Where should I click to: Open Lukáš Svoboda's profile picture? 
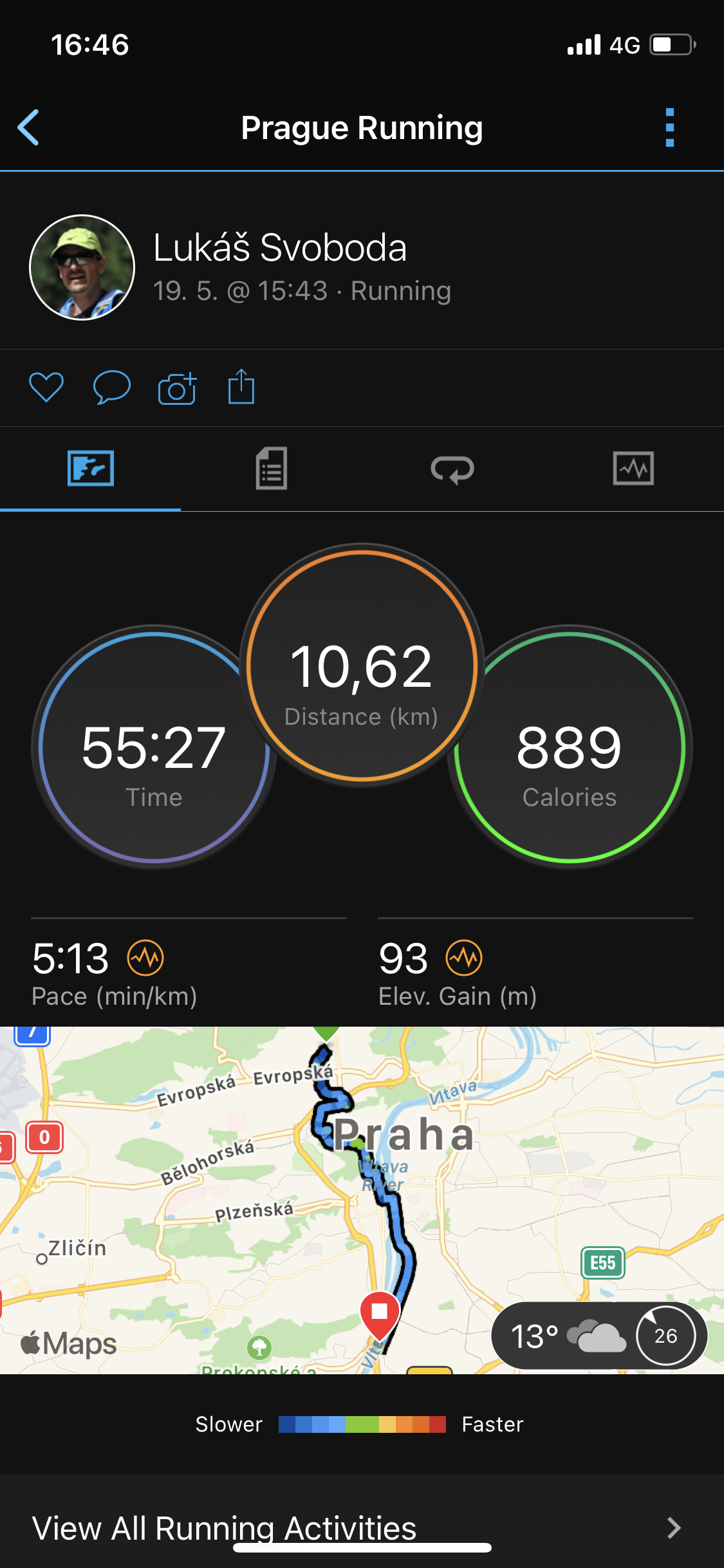tap(82, 267)
